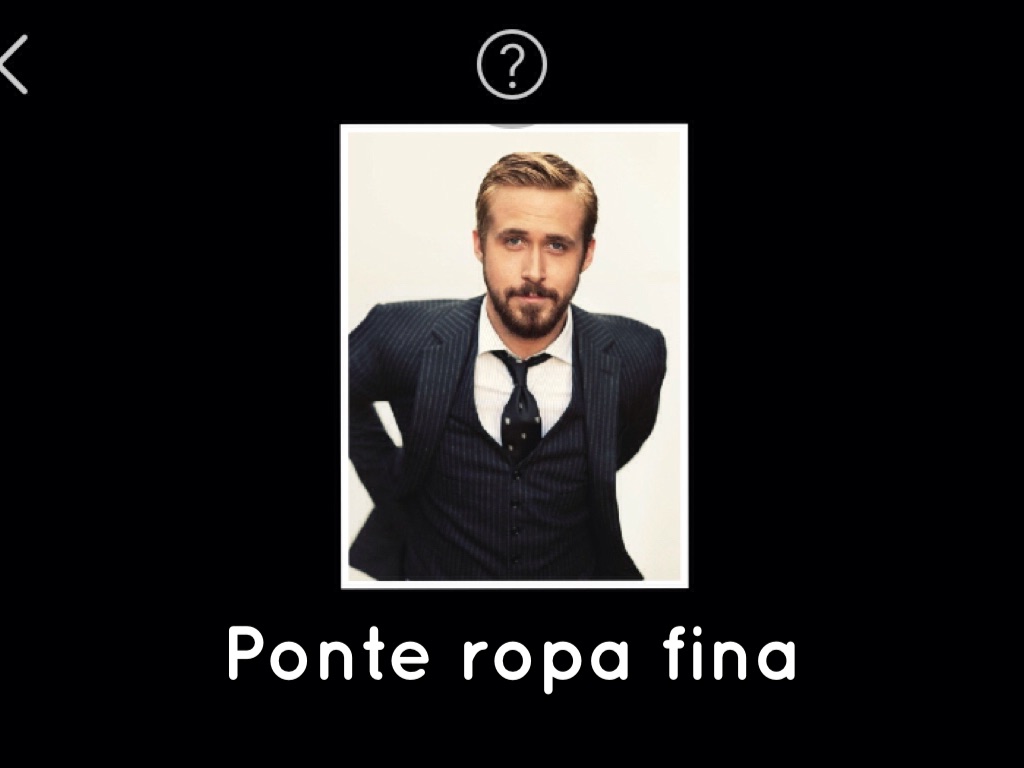Open the question mark help icon
The height and width of the screenshot is (768, 1024).
511,65
